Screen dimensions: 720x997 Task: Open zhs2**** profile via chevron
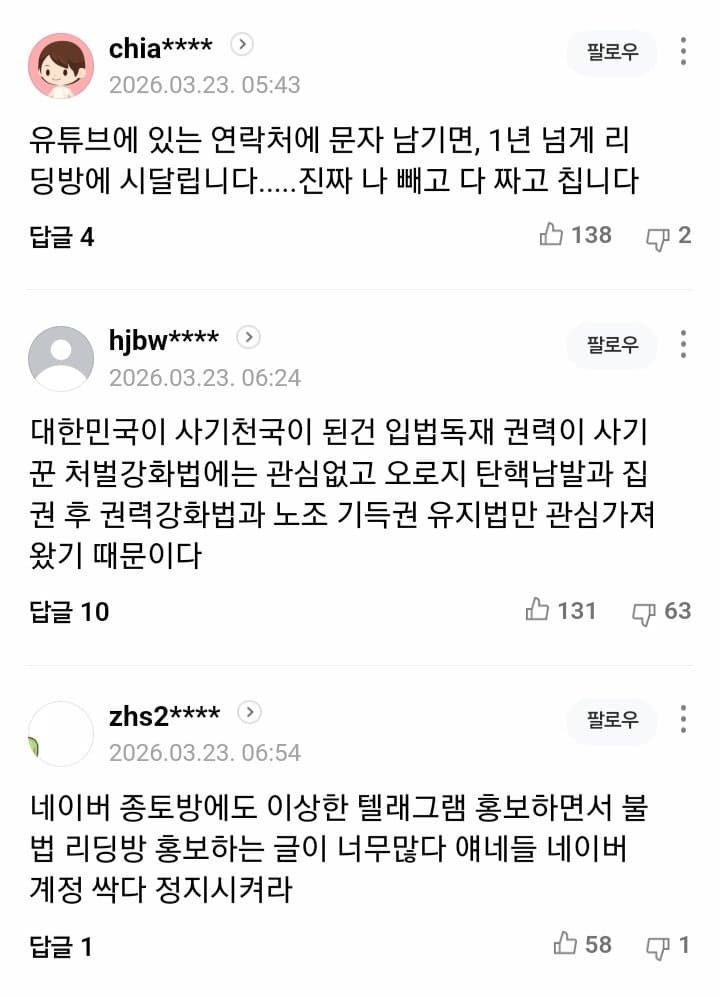click(x=250, y=712)
